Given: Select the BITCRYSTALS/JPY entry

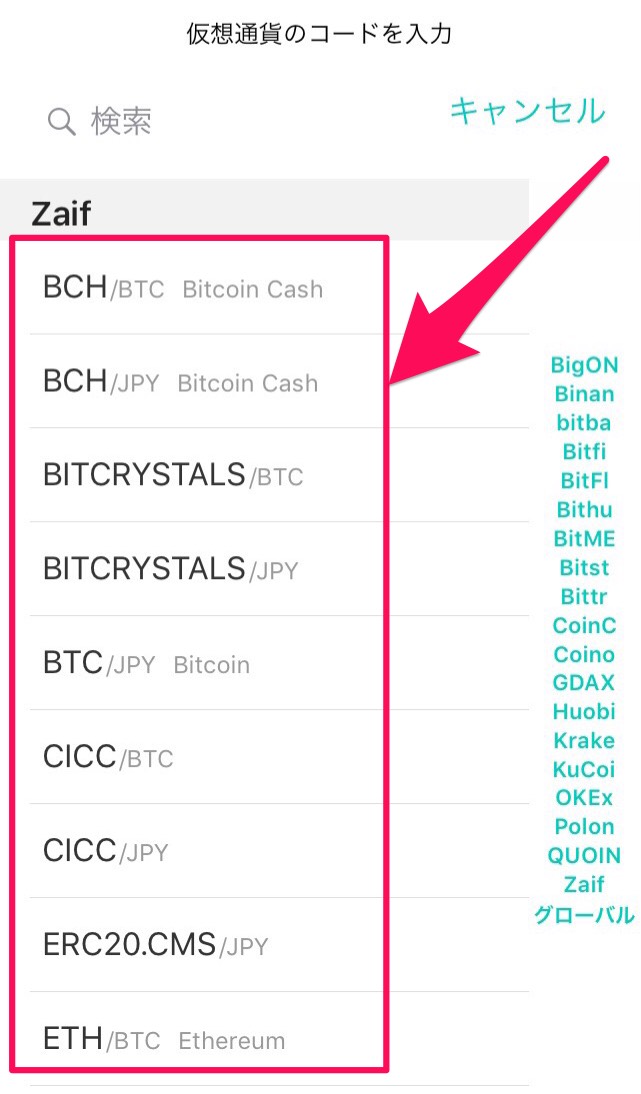Looking at the screenshot, I should click(265, 569).
